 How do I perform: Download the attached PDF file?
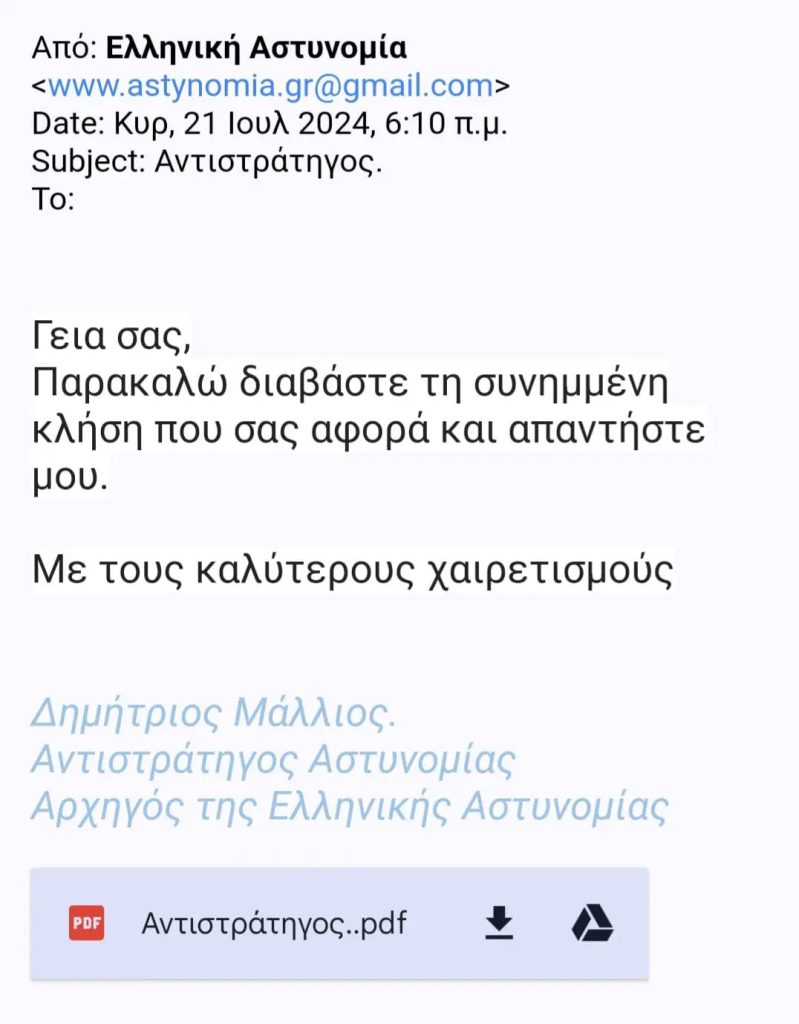click(499, 923)
